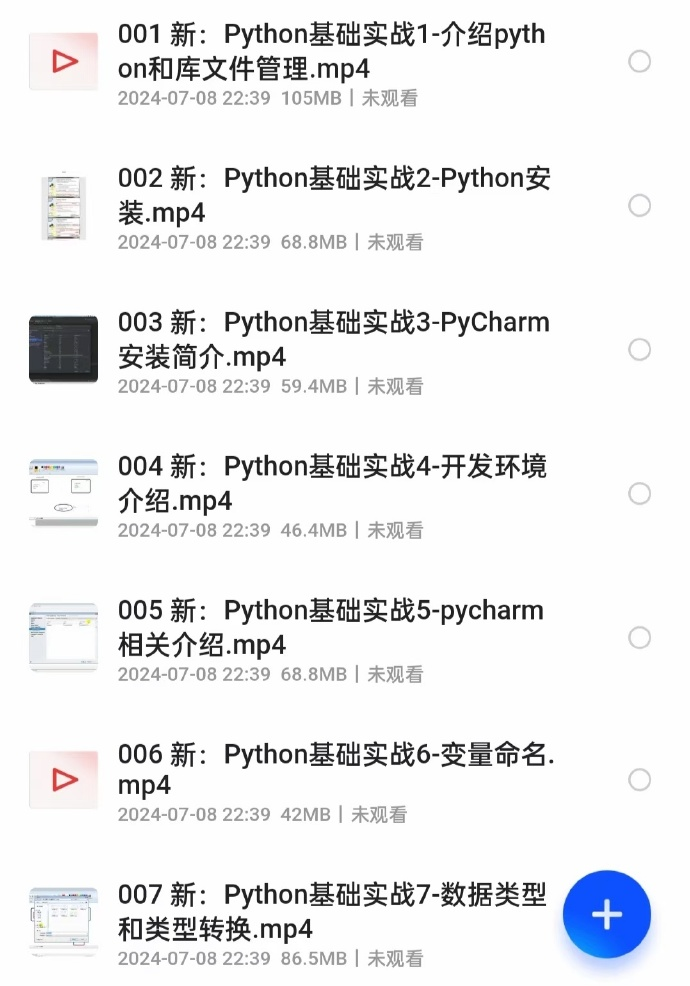
Task: Open video 005 pycharm相关介绍.mp4
Action: point(331,627)
